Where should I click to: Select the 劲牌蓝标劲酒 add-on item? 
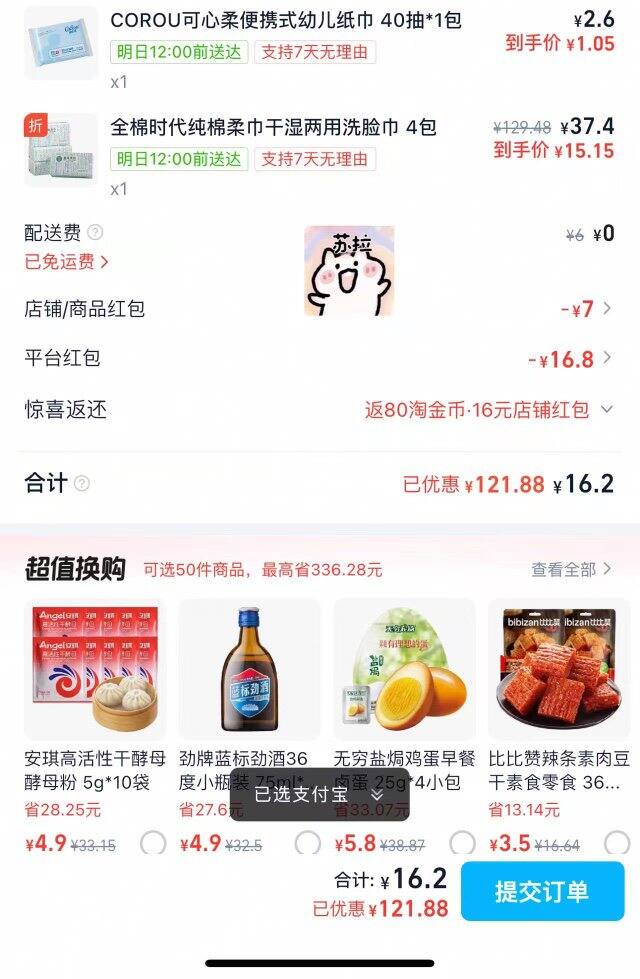(308, 843)
